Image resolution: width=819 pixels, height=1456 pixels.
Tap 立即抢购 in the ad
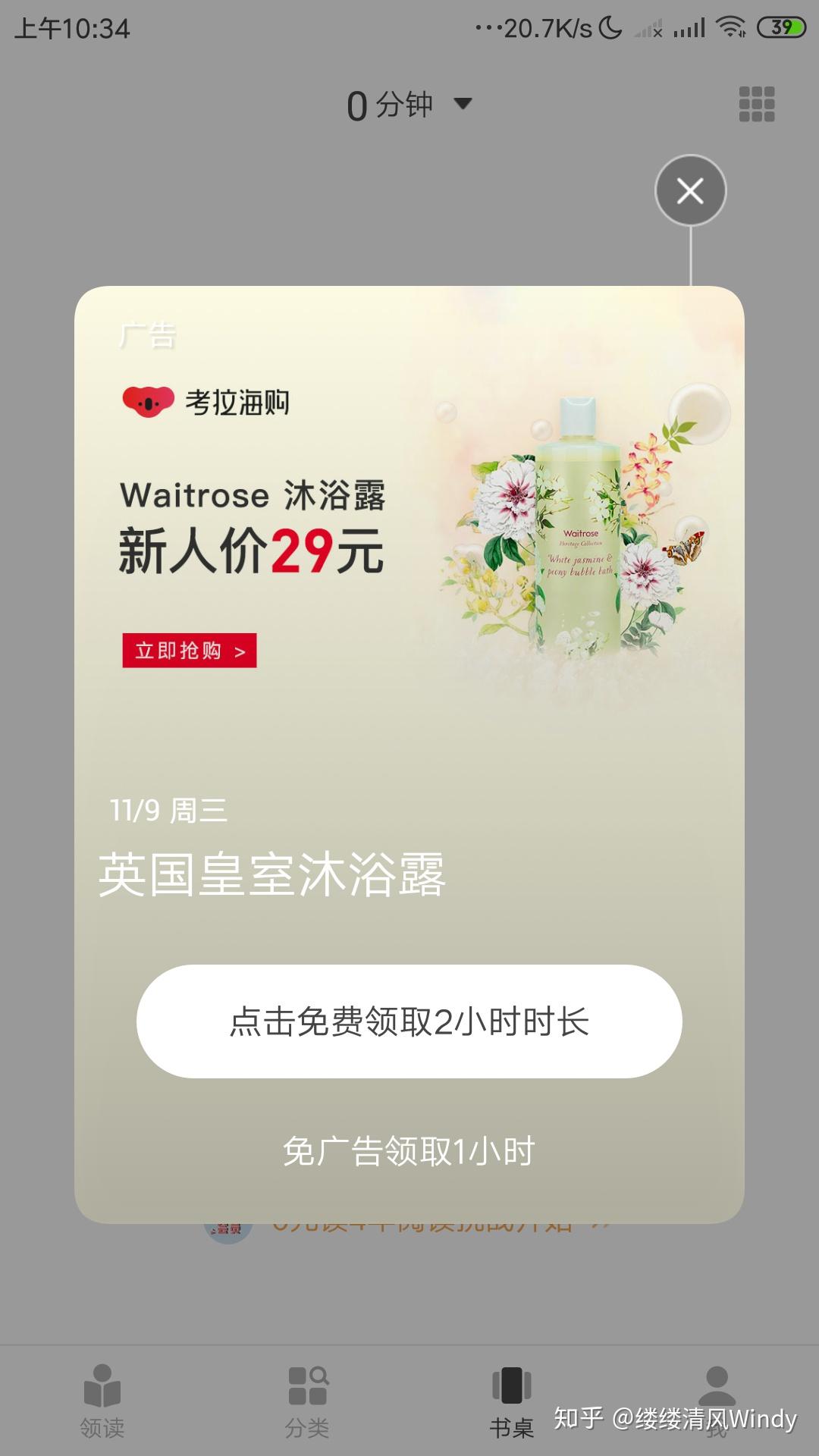pos(190,651)
